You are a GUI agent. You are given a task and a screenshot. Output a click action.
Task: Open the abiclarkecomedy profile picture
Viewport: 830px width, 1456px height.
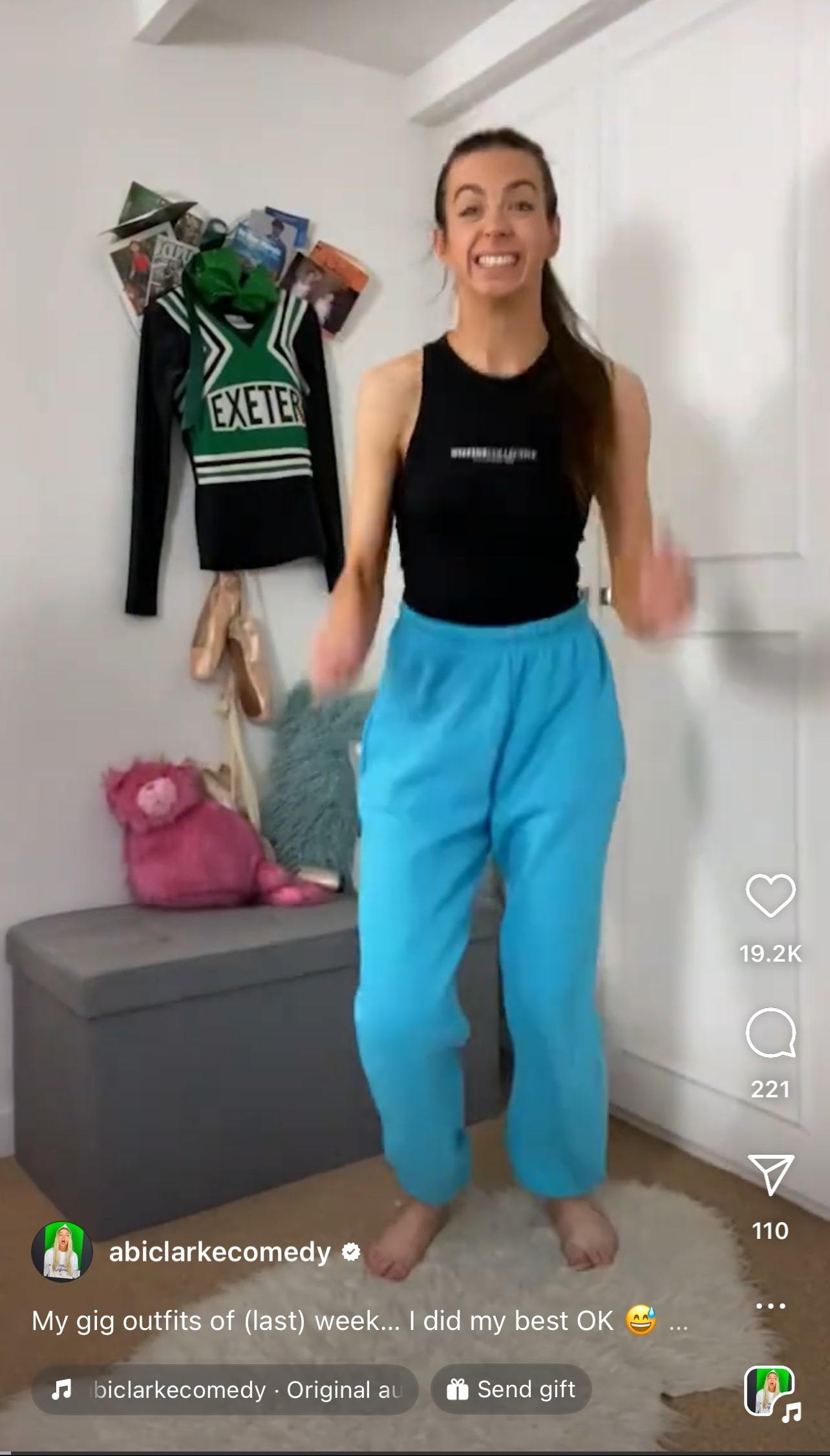(62, 1252)
